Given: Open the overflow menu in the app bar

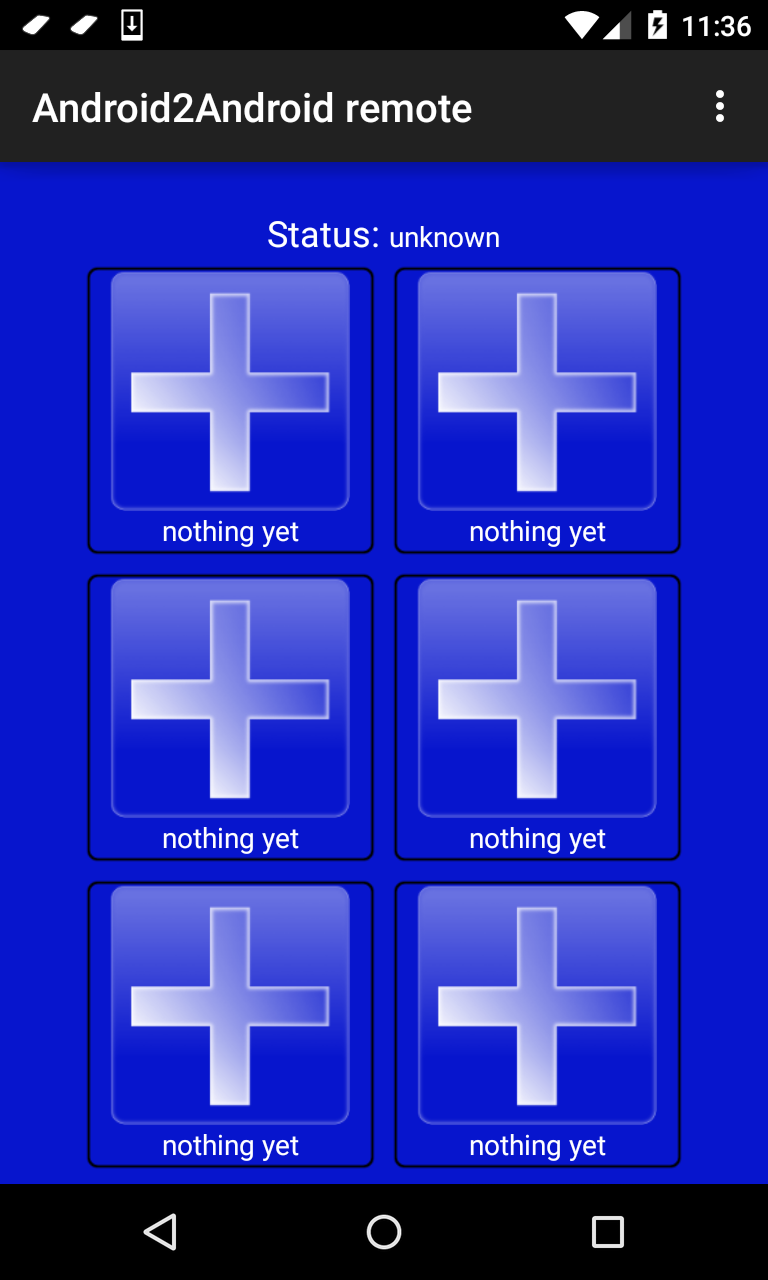Looking at the screenshot, I should coord(719,107).
